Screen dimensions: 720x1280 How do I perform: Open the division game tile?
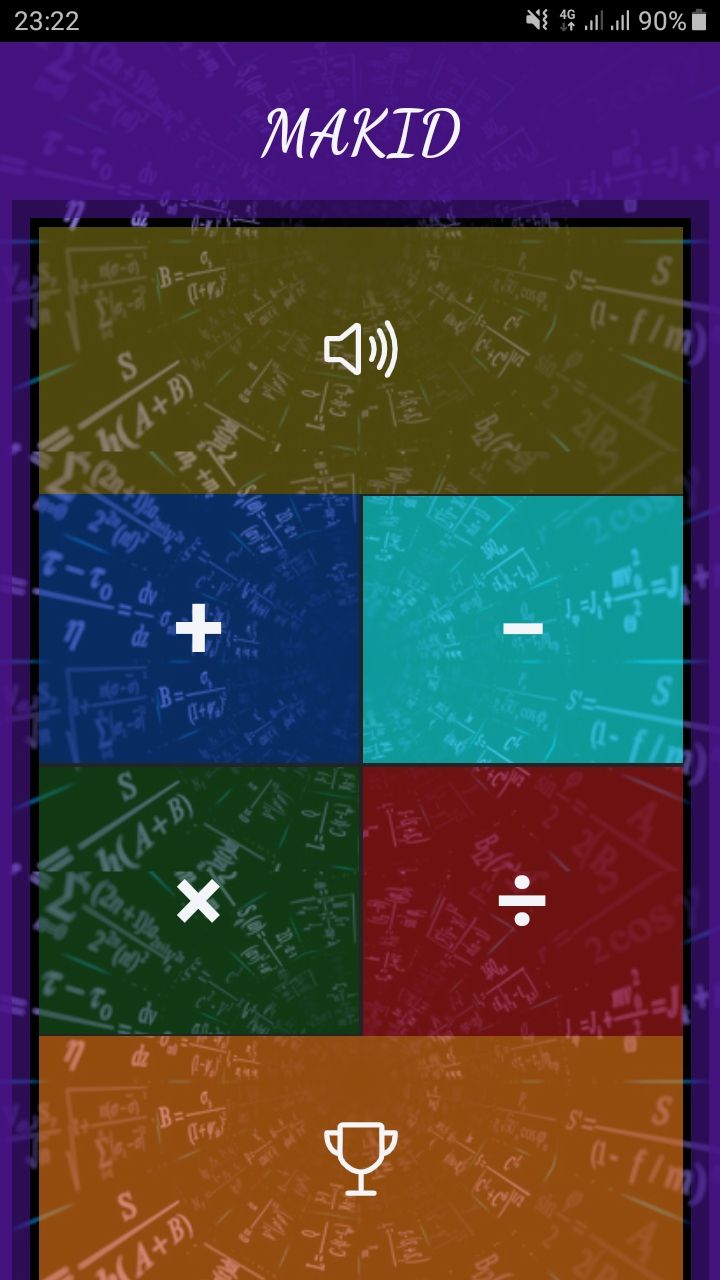(x=522, y=901)
